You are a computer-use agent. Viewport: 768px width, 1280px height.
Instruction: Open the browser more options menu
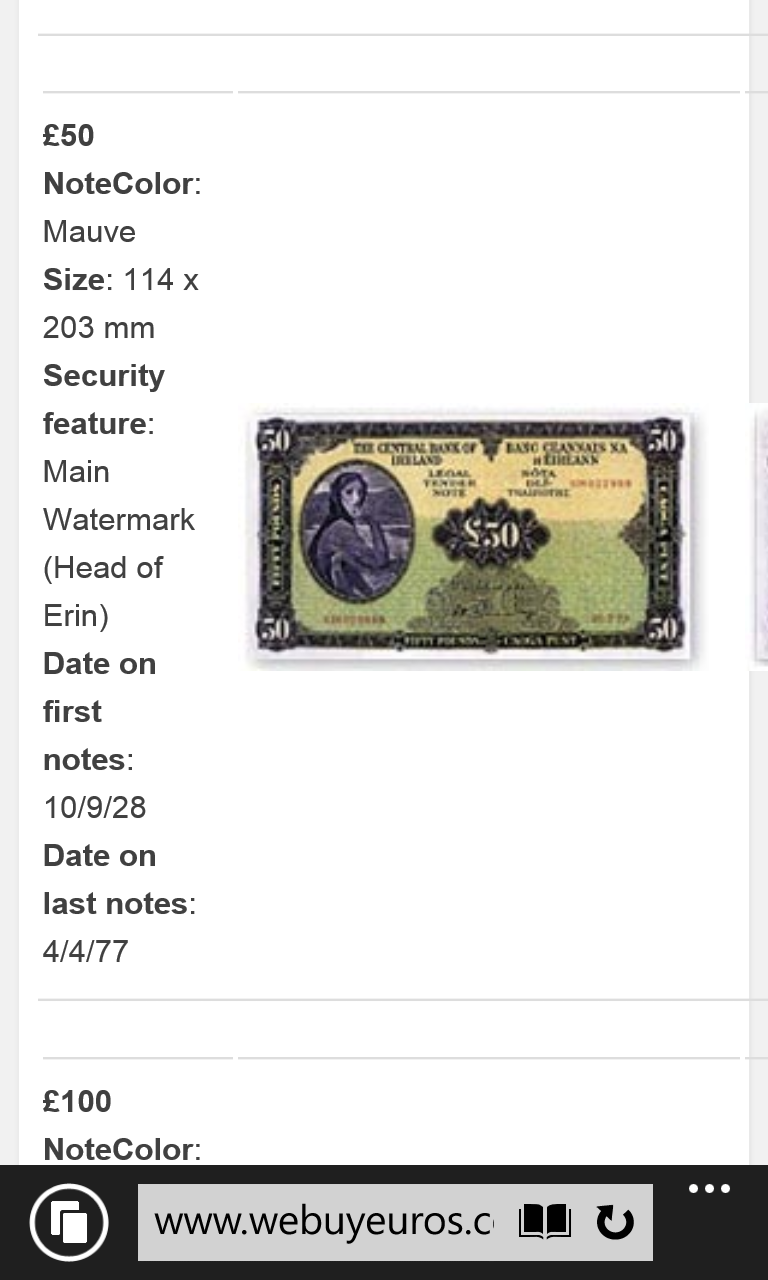[x=709, y=1190]
